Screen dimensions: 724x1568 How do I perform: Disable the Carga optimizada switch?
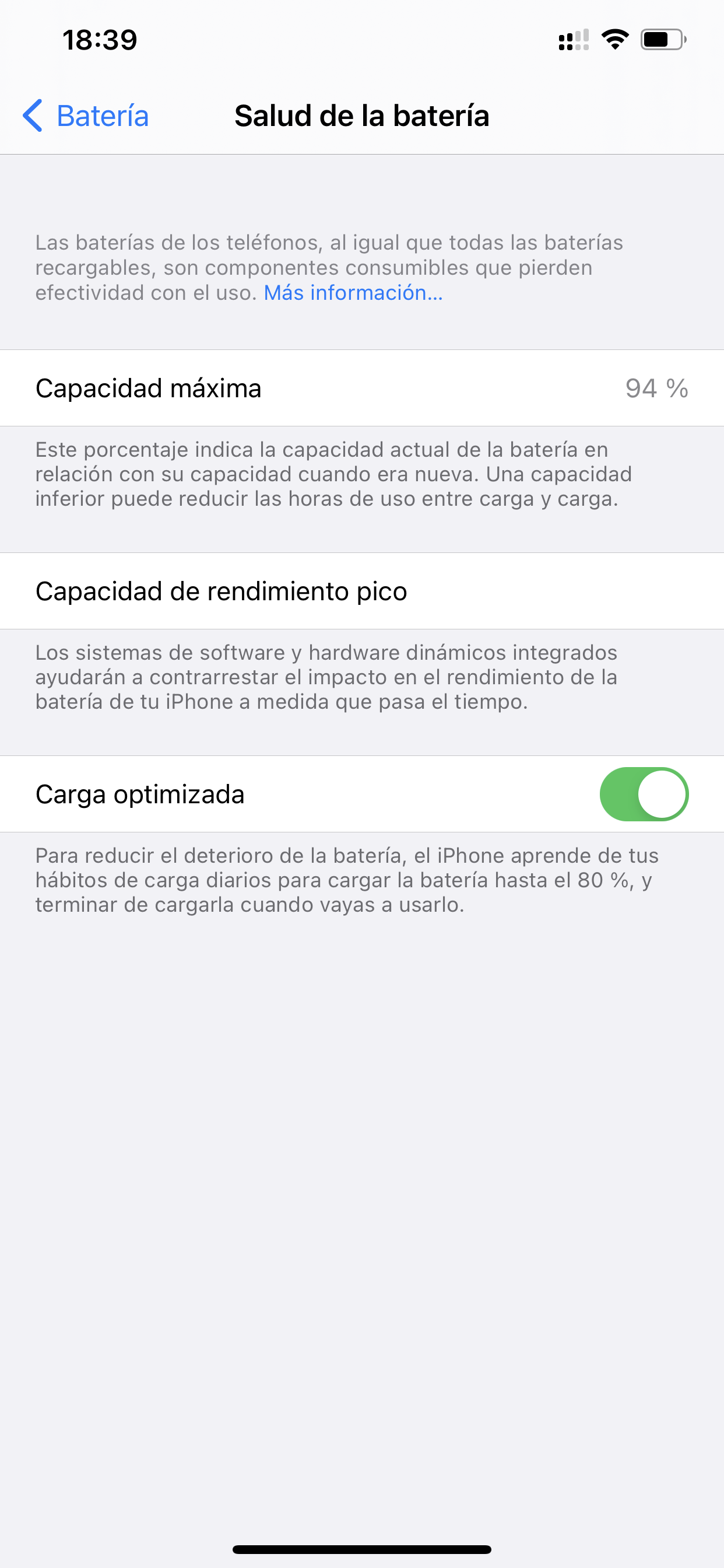coord(644,794)
